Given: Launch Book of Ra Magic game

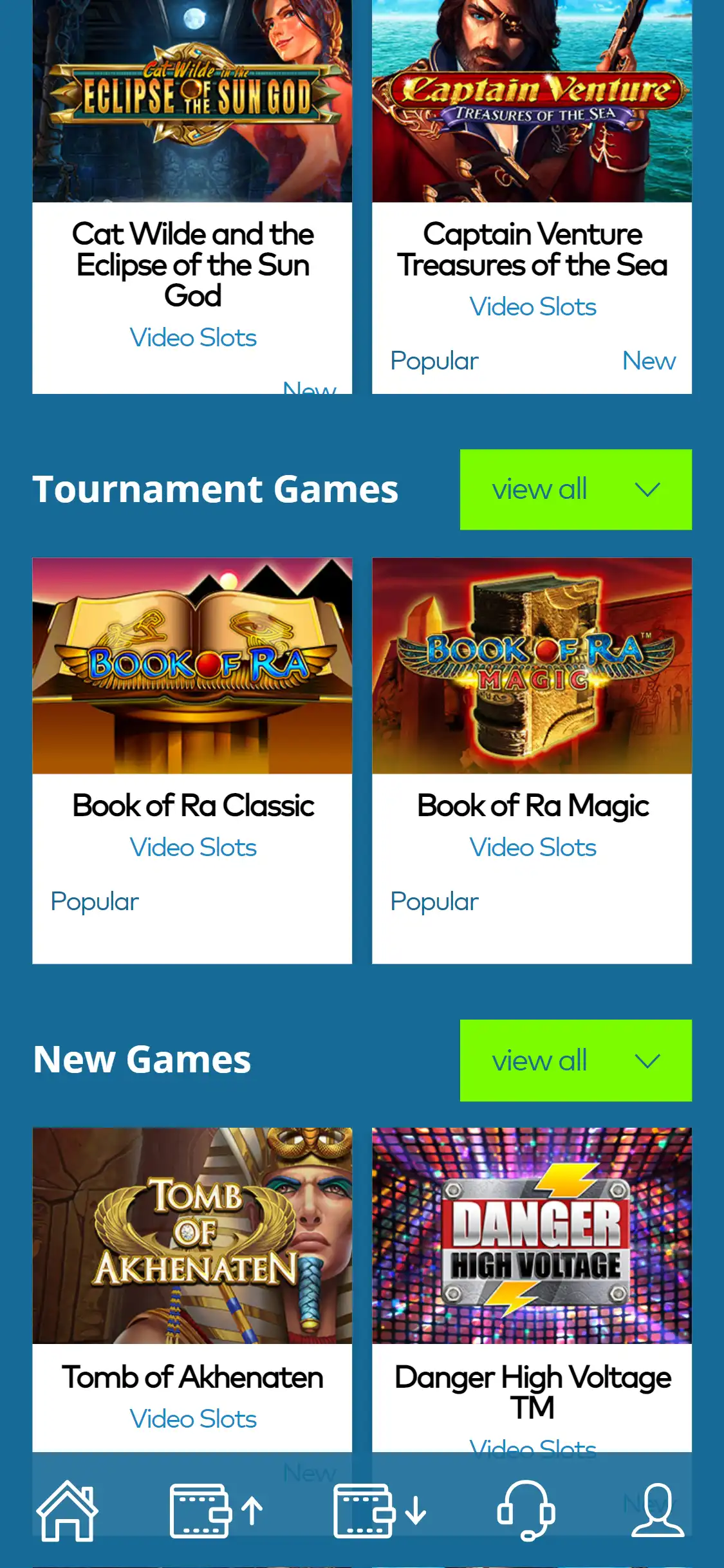Looking at the screenshot, I should pyautogui.click(x=532, y=708).
